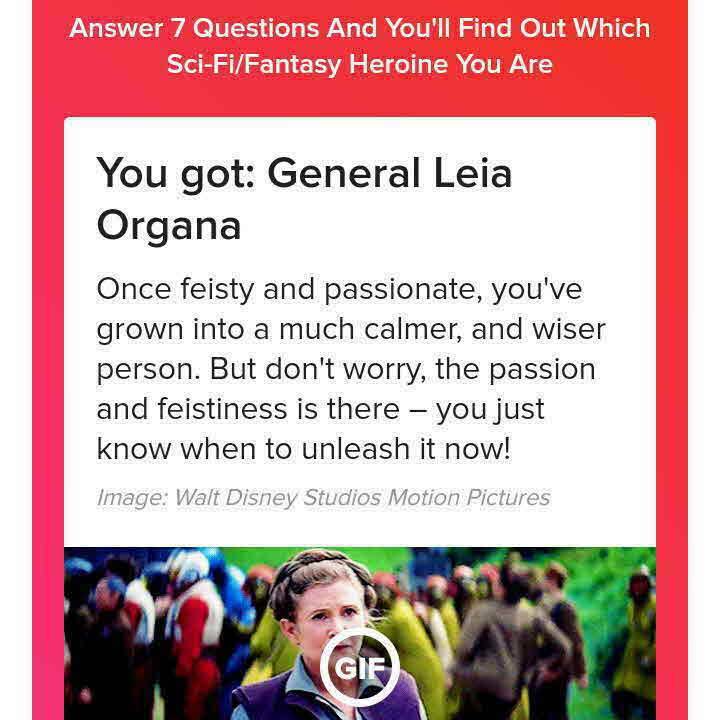
Task: Play the General Leia Organa GIF
Action: [x=359, y=667]
